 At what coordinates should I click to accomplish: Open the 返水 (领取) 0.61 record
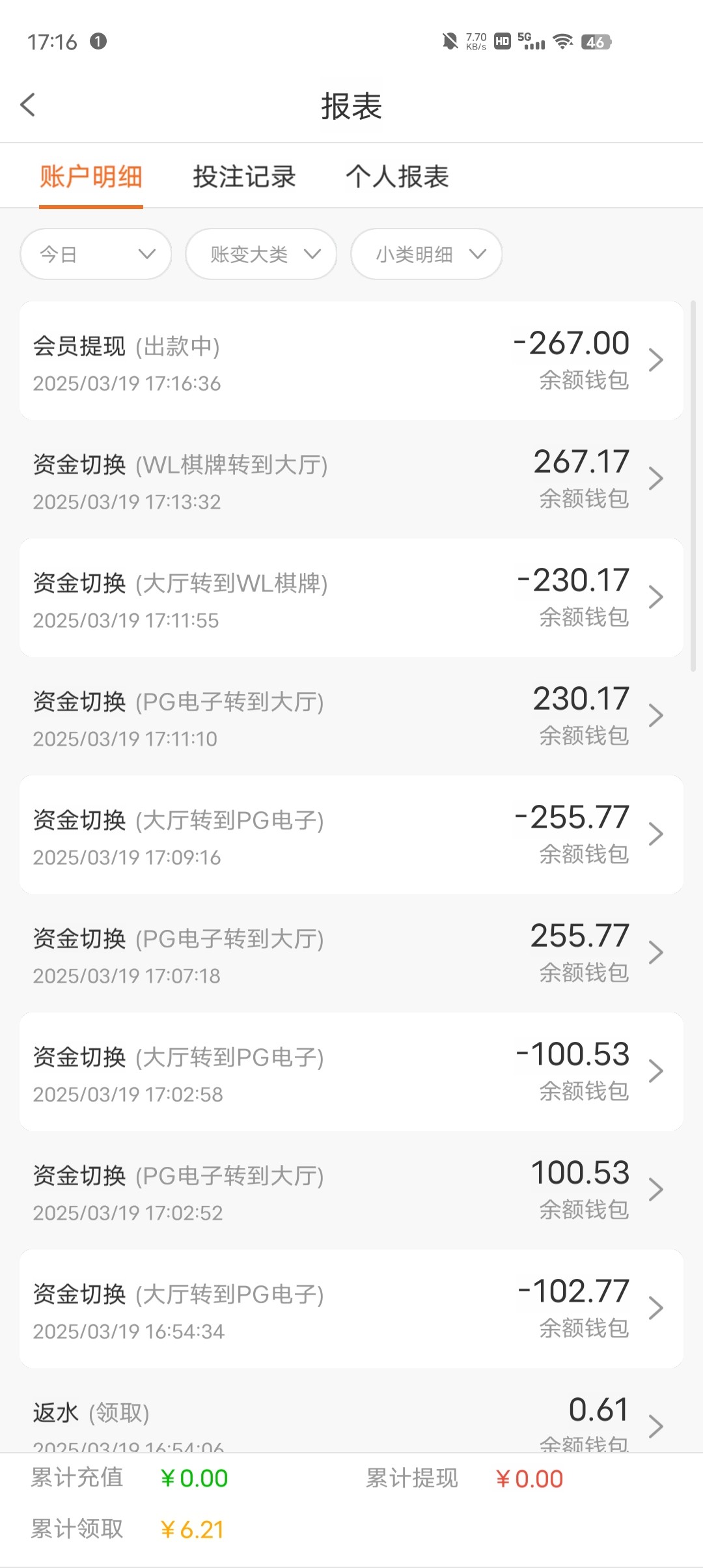pos(351,1423)
